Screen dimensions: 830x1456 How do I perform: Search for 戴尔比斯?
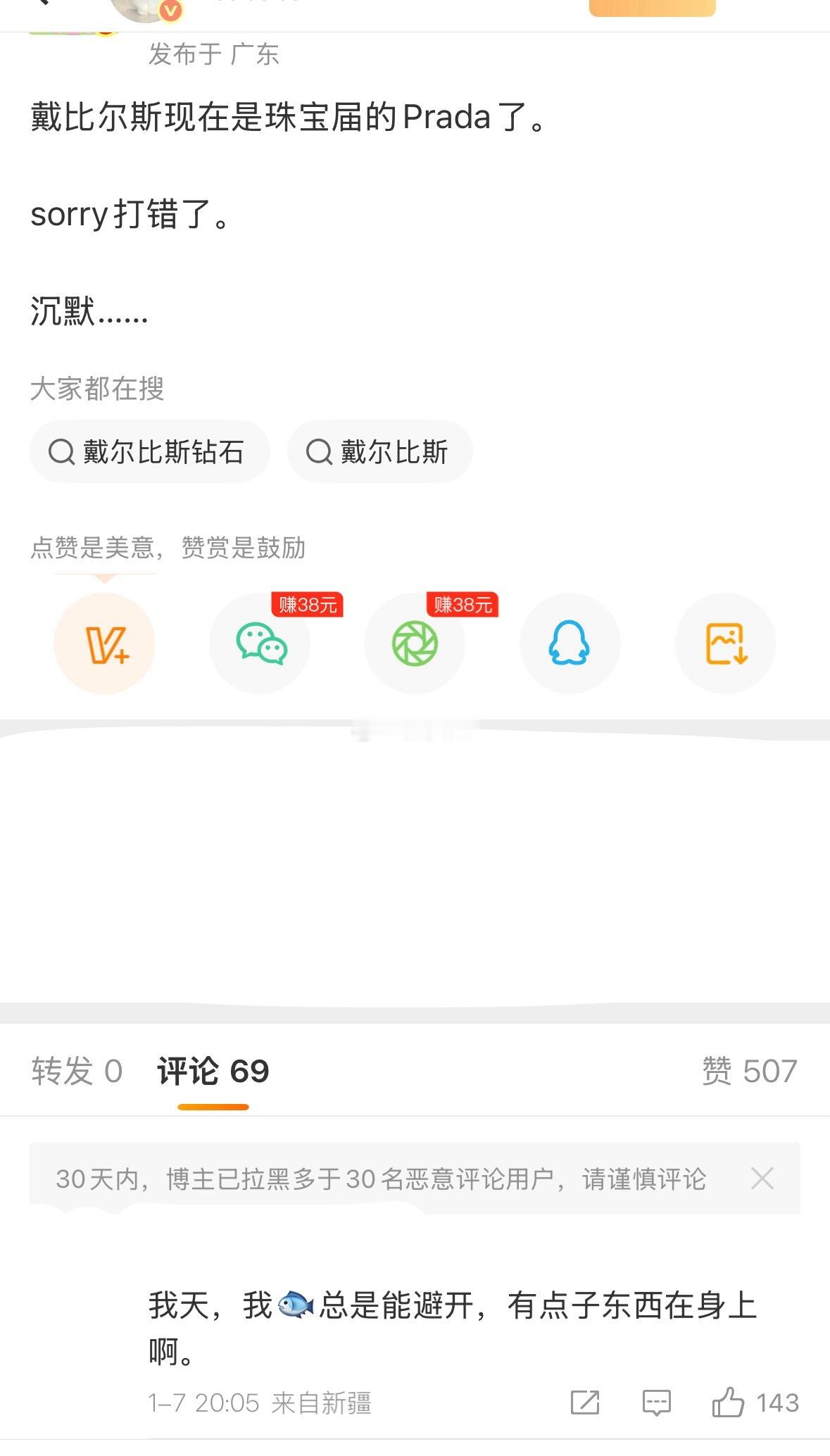click(x=379, y=452)
